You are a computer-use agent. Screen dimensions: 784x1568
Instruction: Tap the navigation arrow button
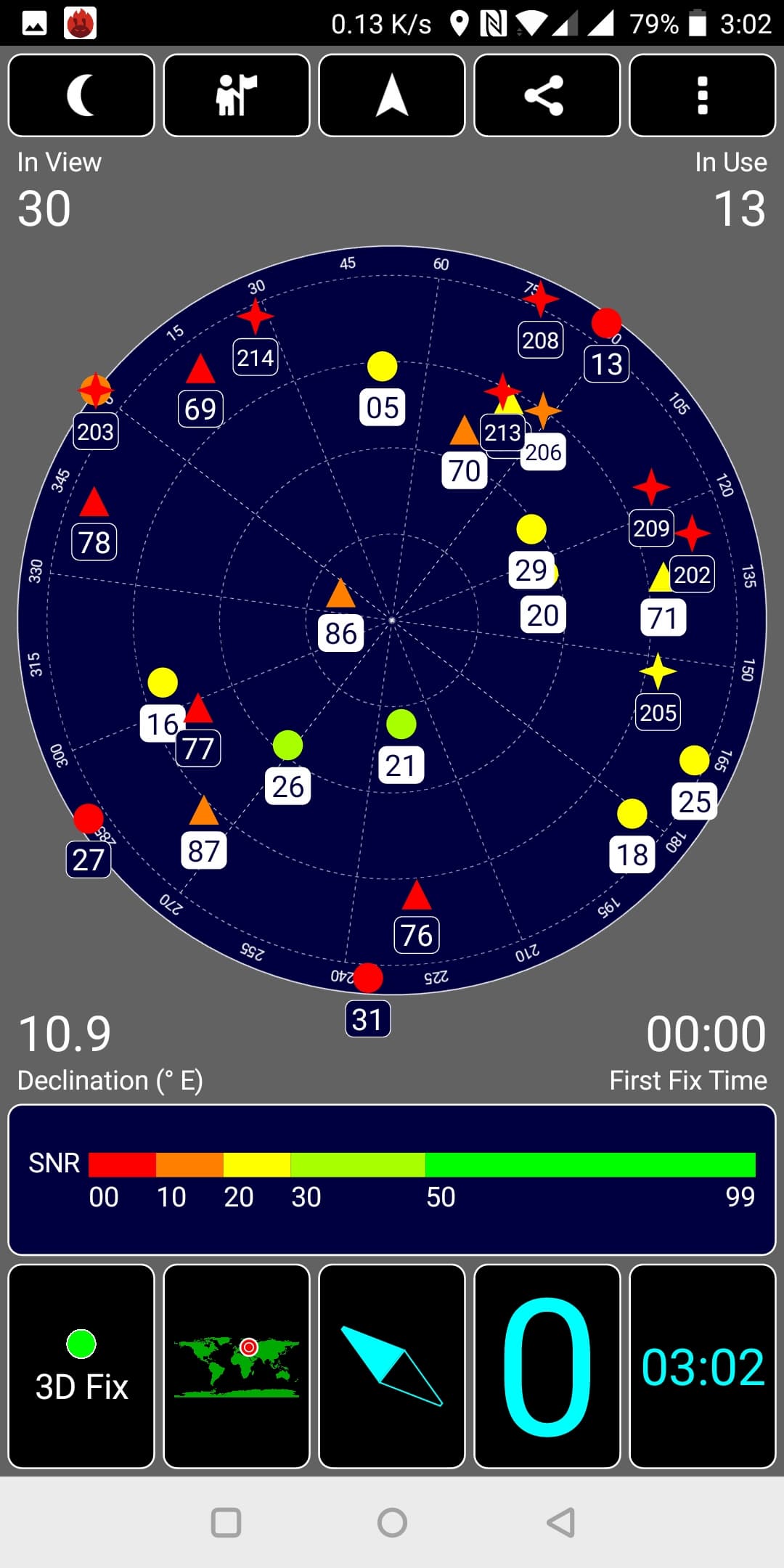click(392, 95)
